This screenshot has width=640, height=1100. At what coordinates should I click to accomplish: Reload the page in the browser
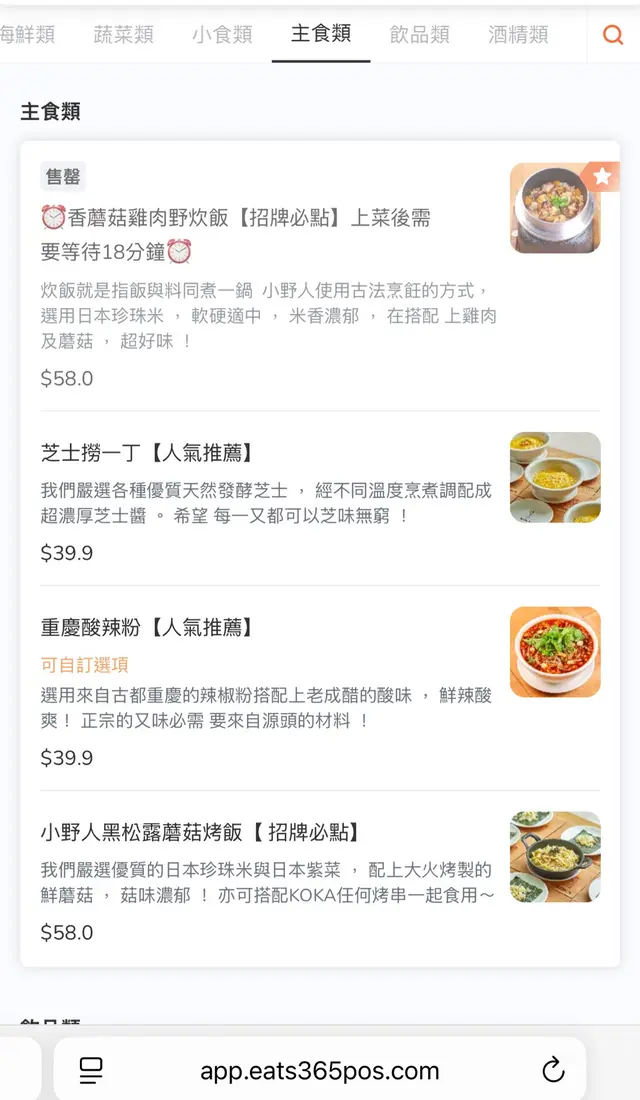click(553, 1071)
